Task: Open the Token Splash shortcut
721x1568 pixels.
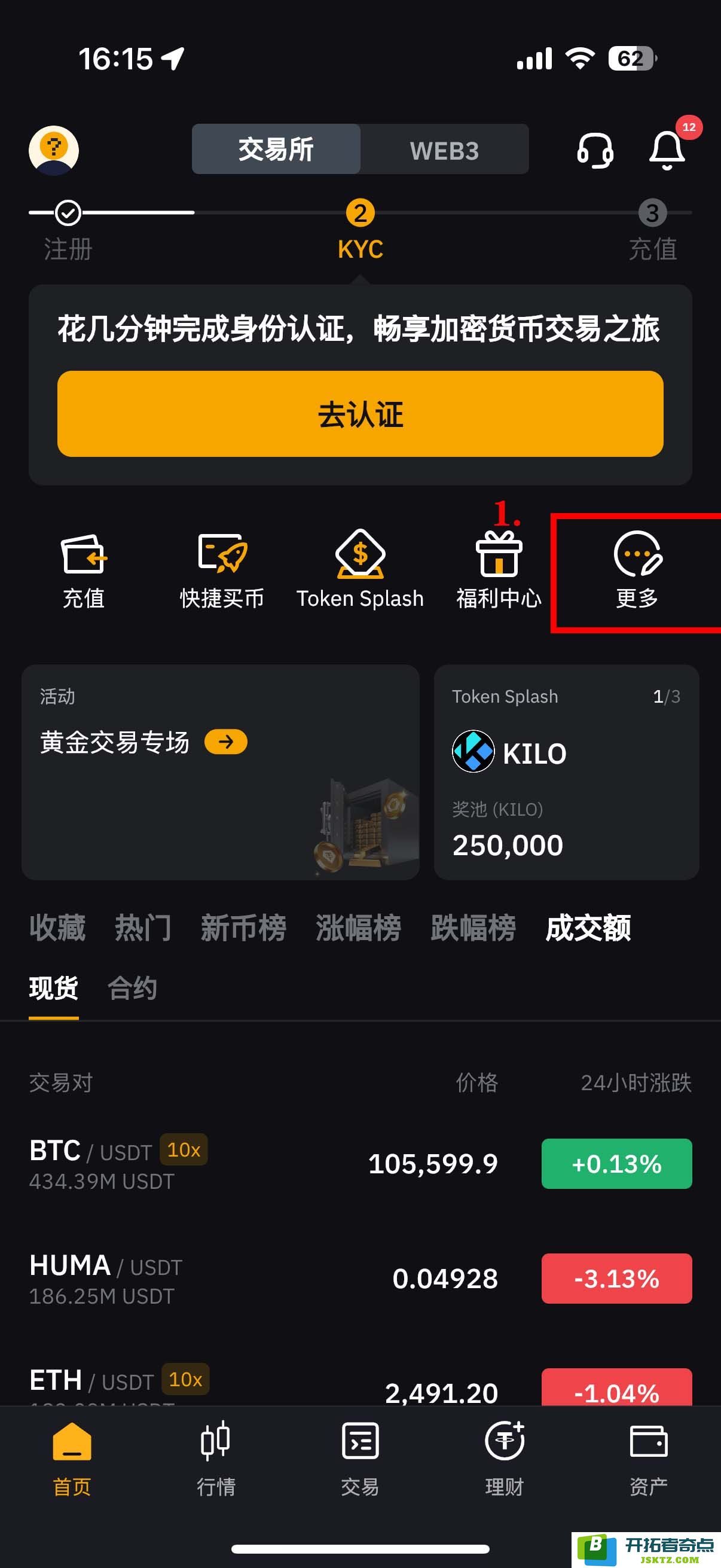Action: [x=359, y=571]
